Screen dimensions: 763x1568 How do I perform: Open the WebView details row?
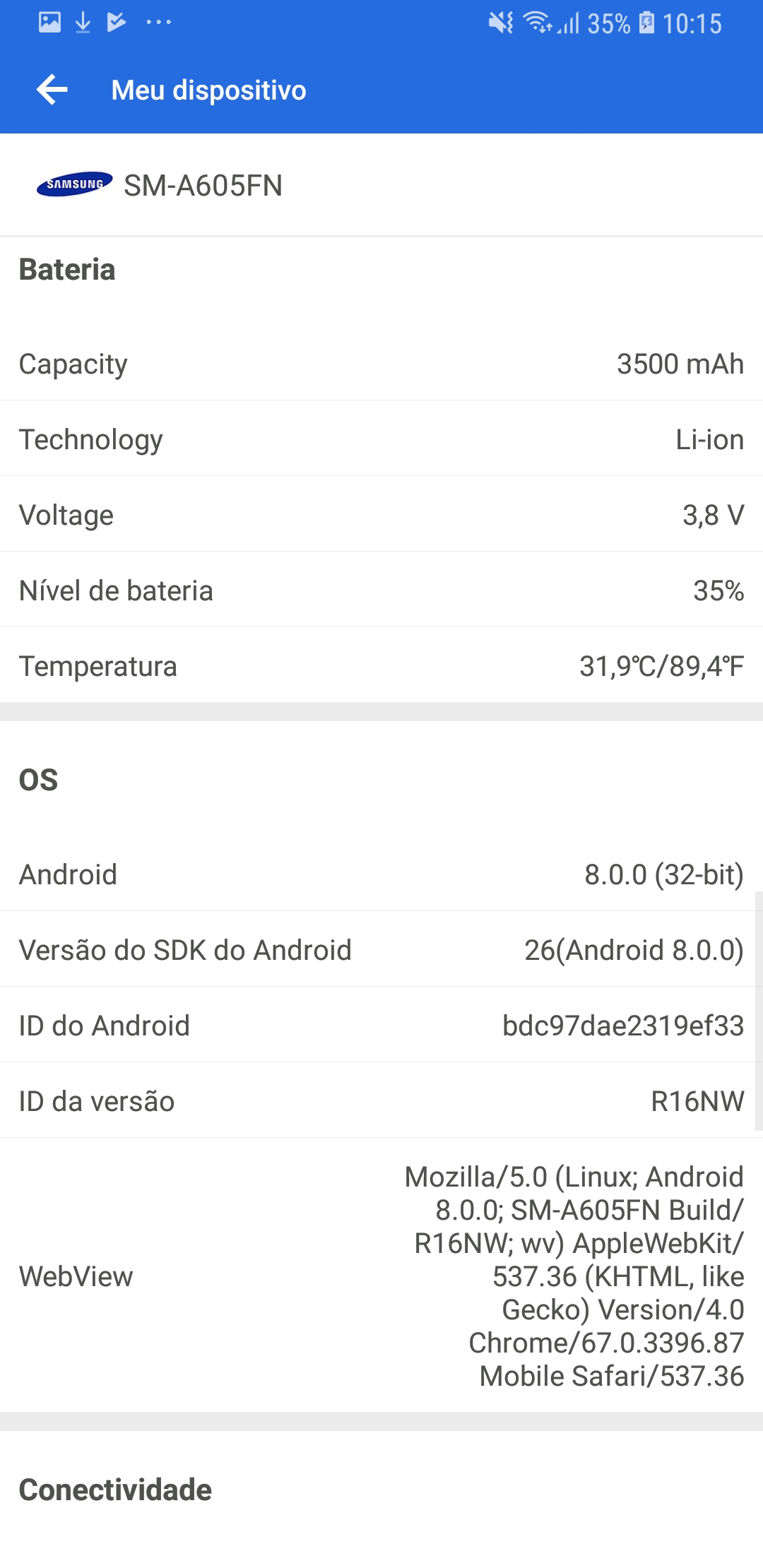[381, 1276]
